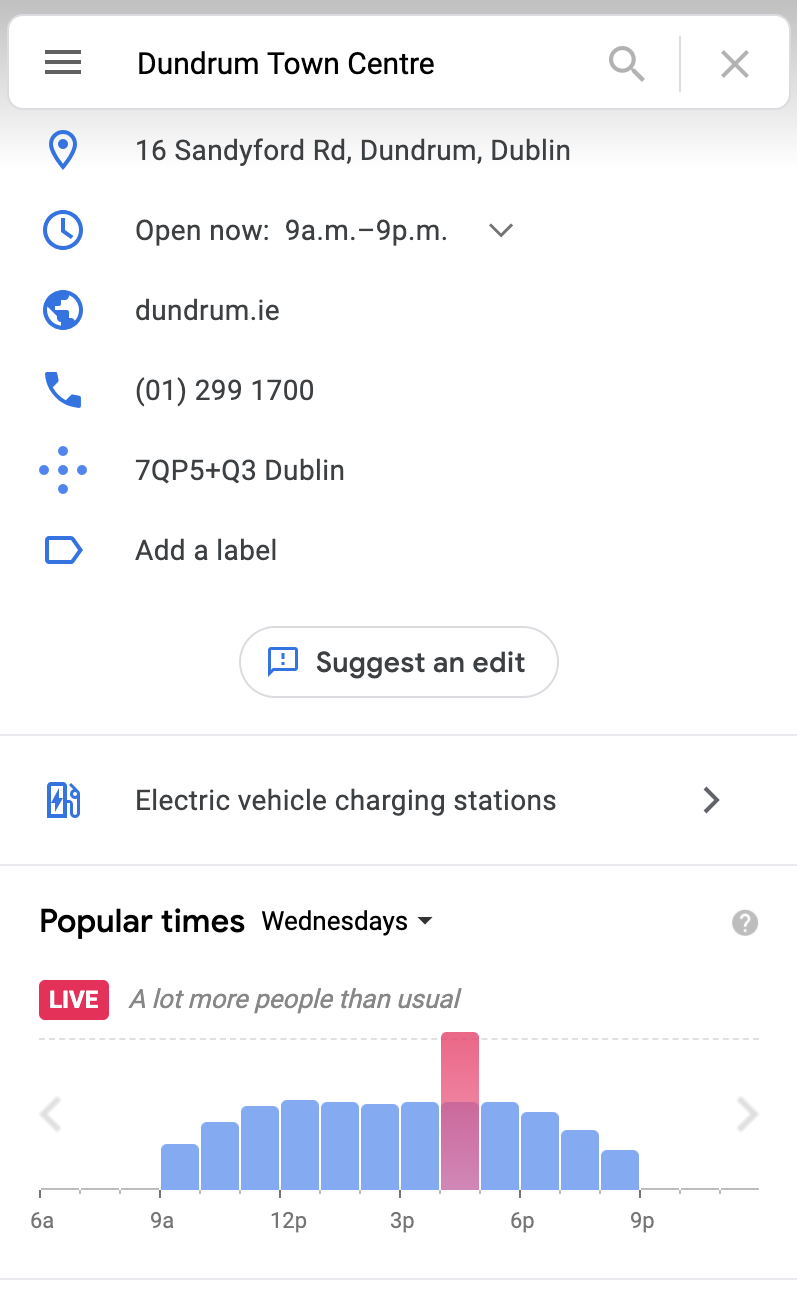Add a label to this place

click(x=206, y=550)
